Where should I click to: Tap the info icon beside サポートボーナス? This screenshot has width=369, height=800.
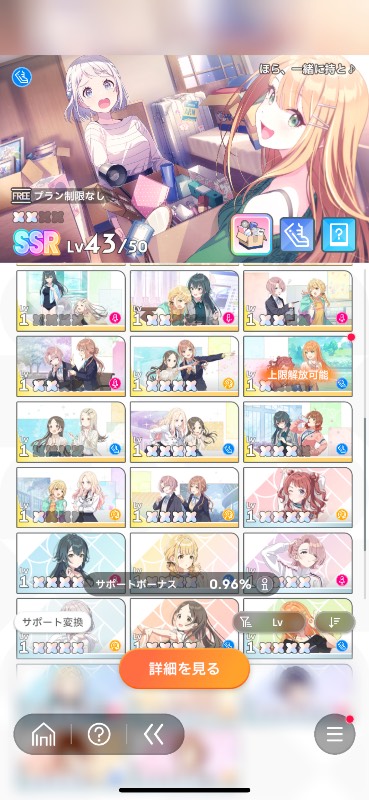264,584
